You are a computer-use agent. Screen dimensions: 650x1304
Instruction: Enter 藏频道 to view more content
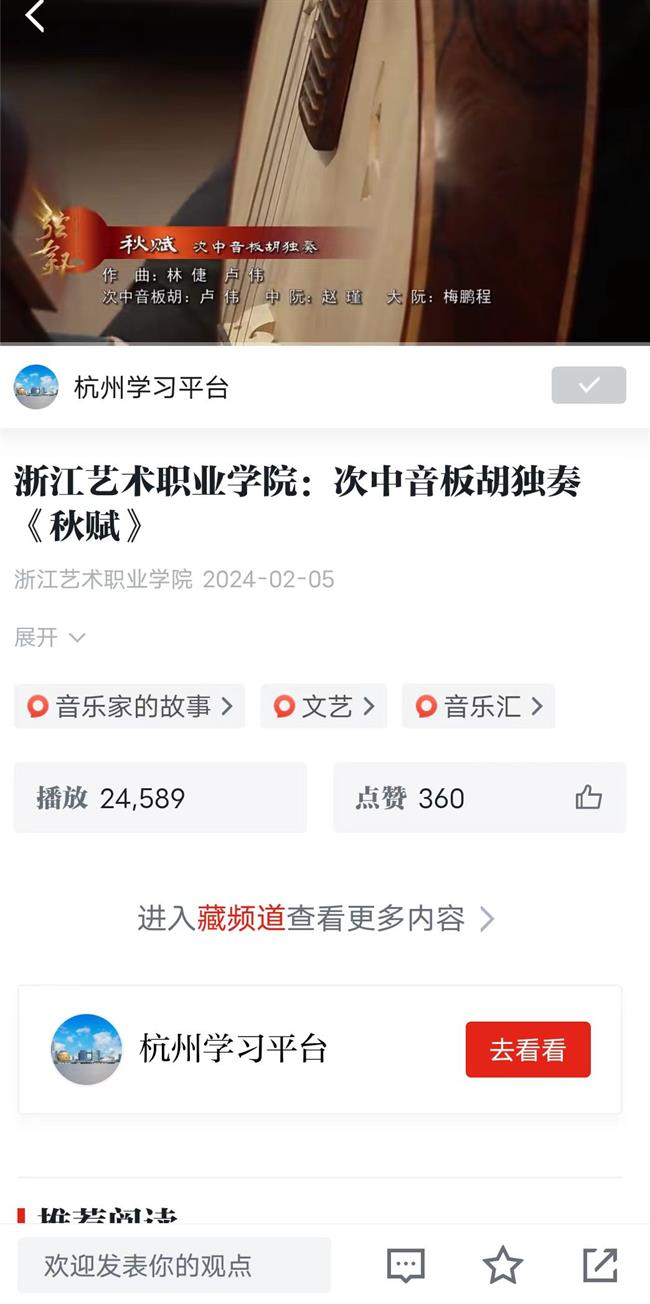click(x=316, y=919)
